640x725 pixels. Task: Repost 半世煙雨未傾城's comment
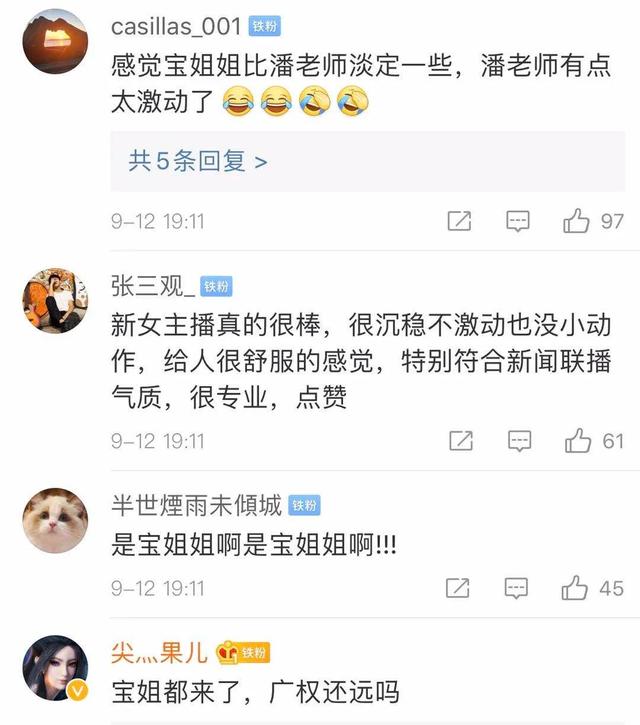click(459, 588)
